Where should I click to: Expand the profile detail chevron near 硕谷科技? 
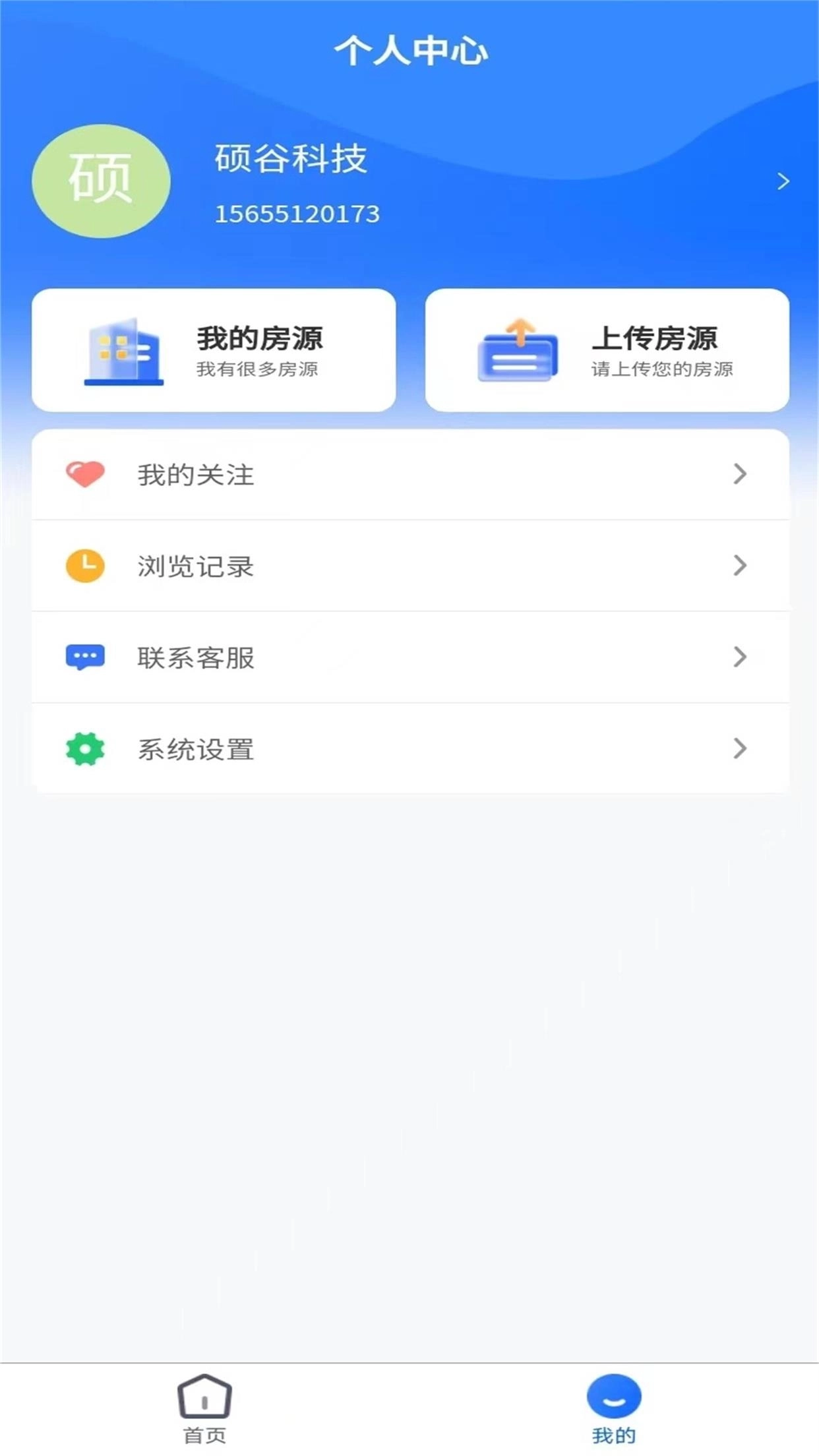click(x=783, y=181)
